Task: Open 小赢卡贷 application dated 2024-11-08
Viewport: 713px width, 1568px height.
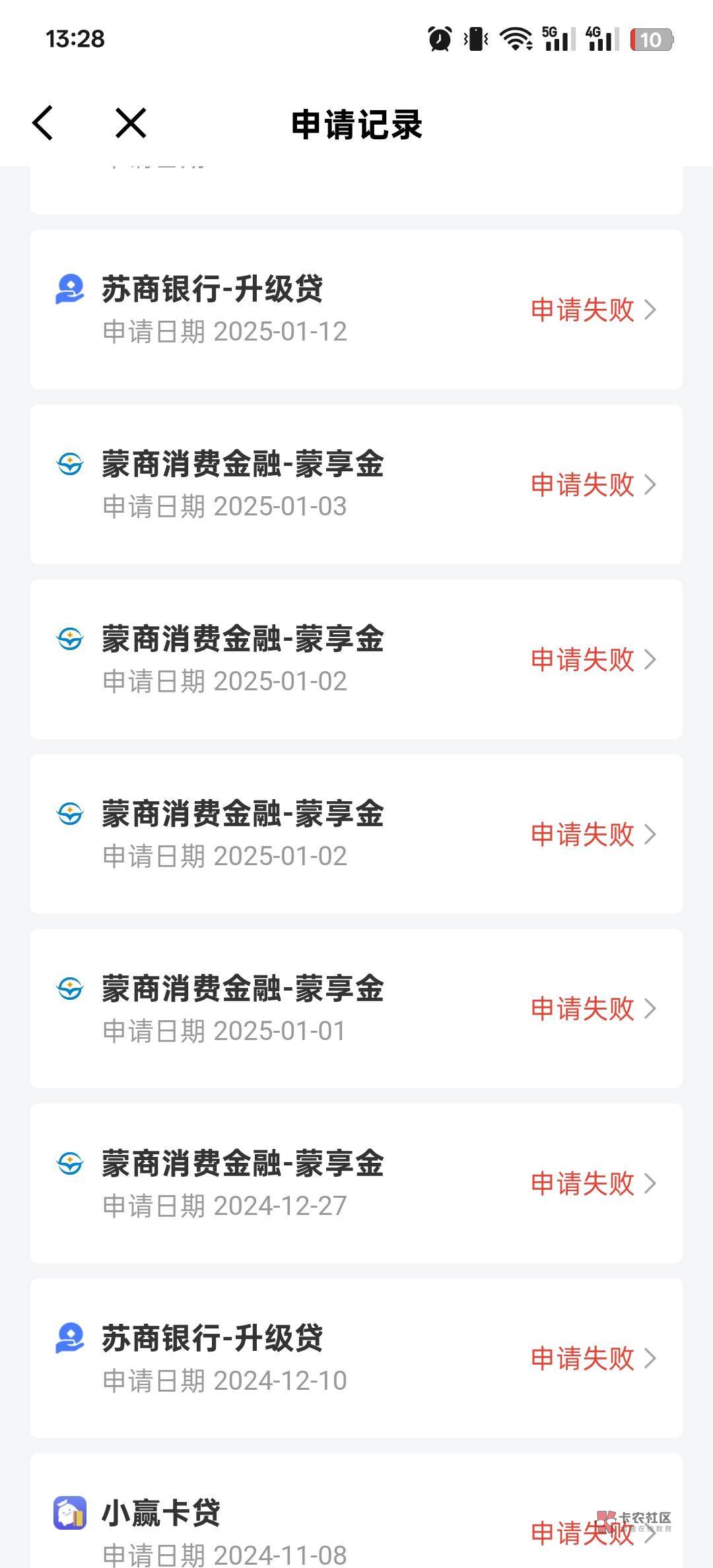Action: click(x=356, y=1511)
